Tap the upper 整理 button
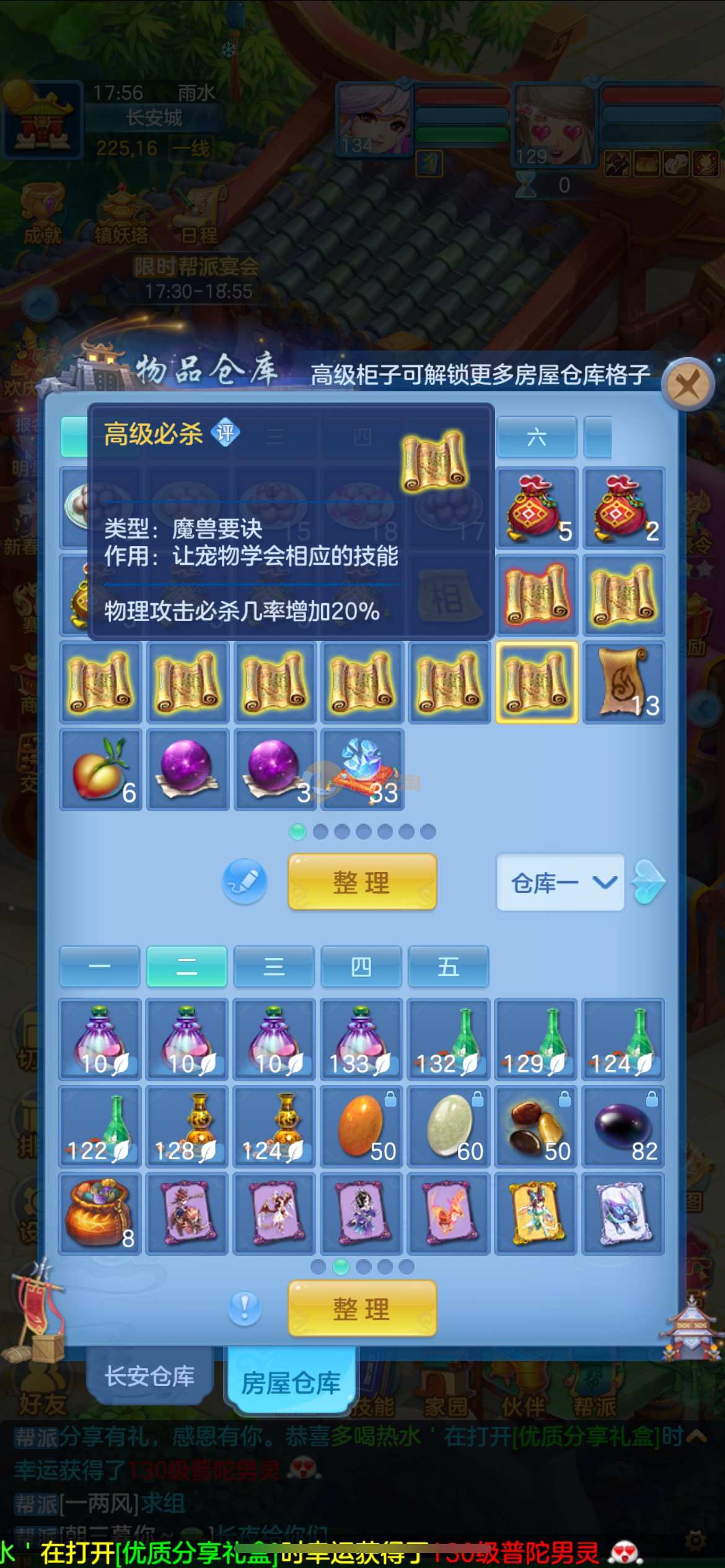Image resolution: width=725 pixels, height=1568 pixels. coord(362,881)
